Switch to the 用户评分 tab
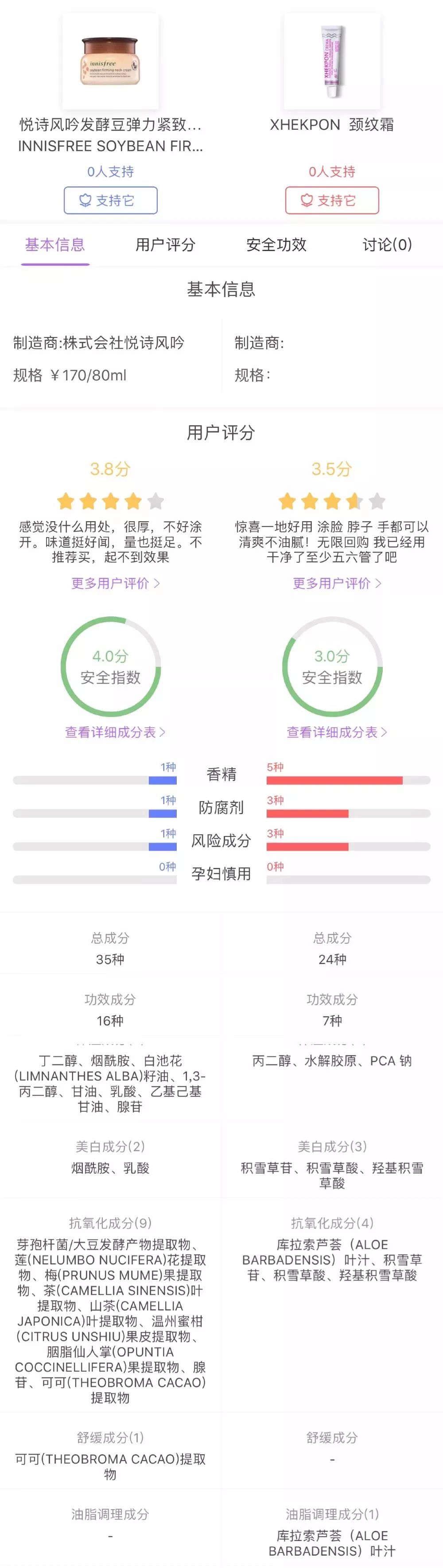 pos(165,245)
